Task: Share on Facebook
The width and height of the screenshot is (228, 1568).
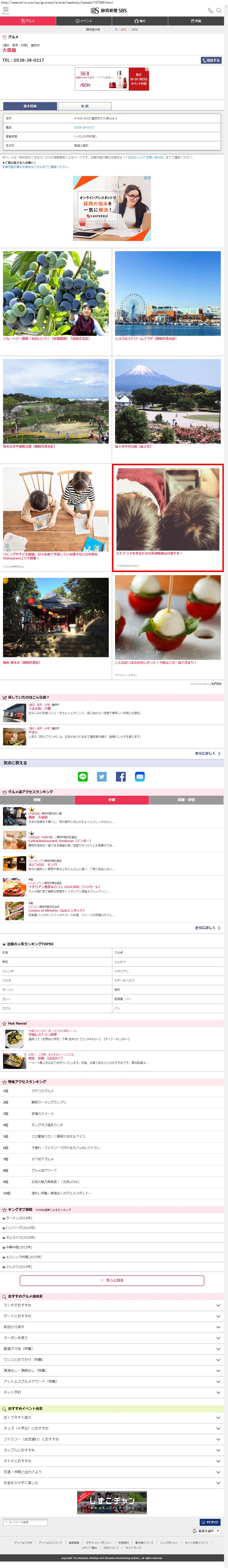Action: click(121, 777)
